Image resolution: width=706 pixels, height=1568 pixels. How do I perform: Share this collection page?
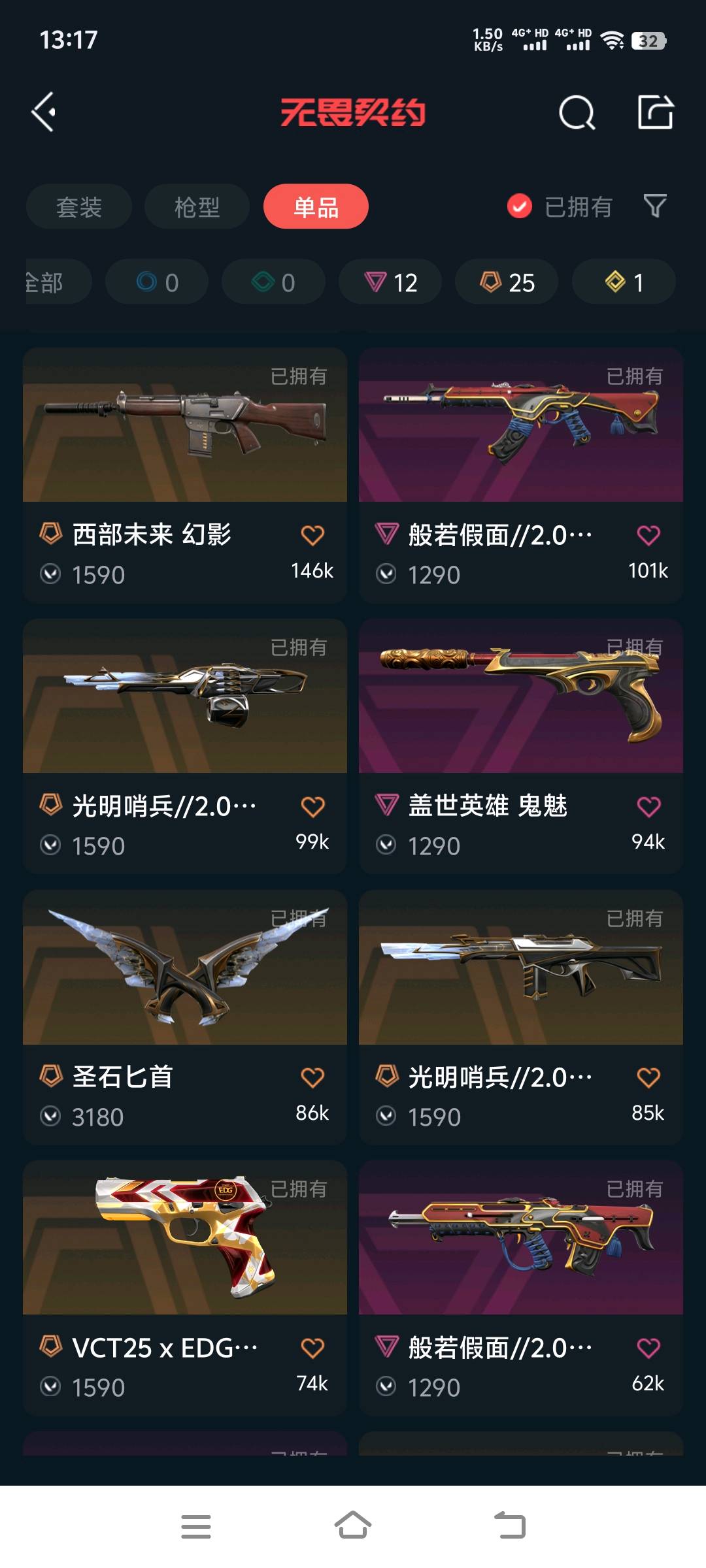pyautogui.click(x=656, y=112)
